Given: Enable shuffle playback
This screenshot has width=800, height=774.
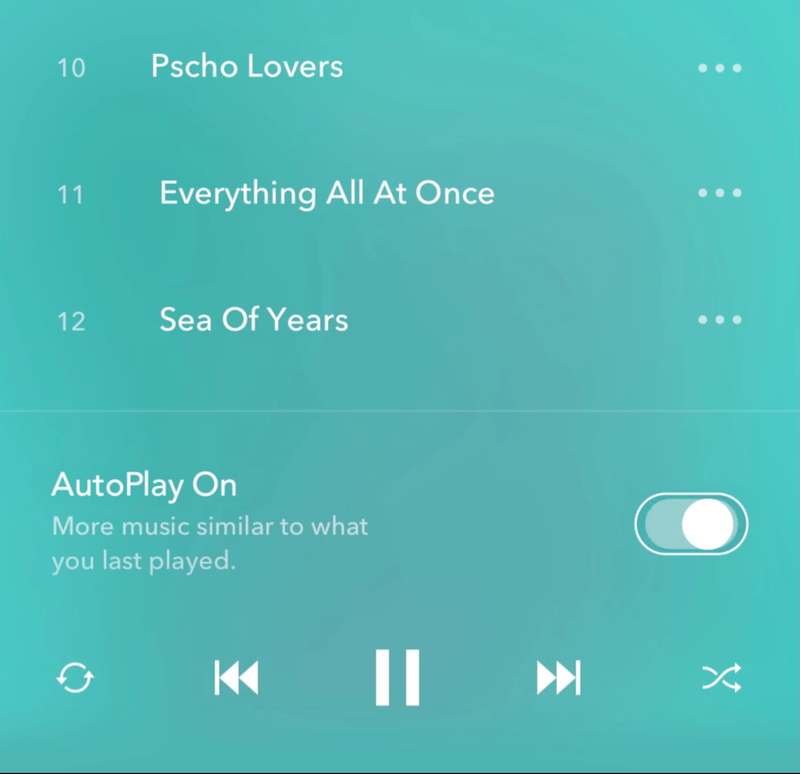Looking at the screenshot, I should [x=721, y=679].
